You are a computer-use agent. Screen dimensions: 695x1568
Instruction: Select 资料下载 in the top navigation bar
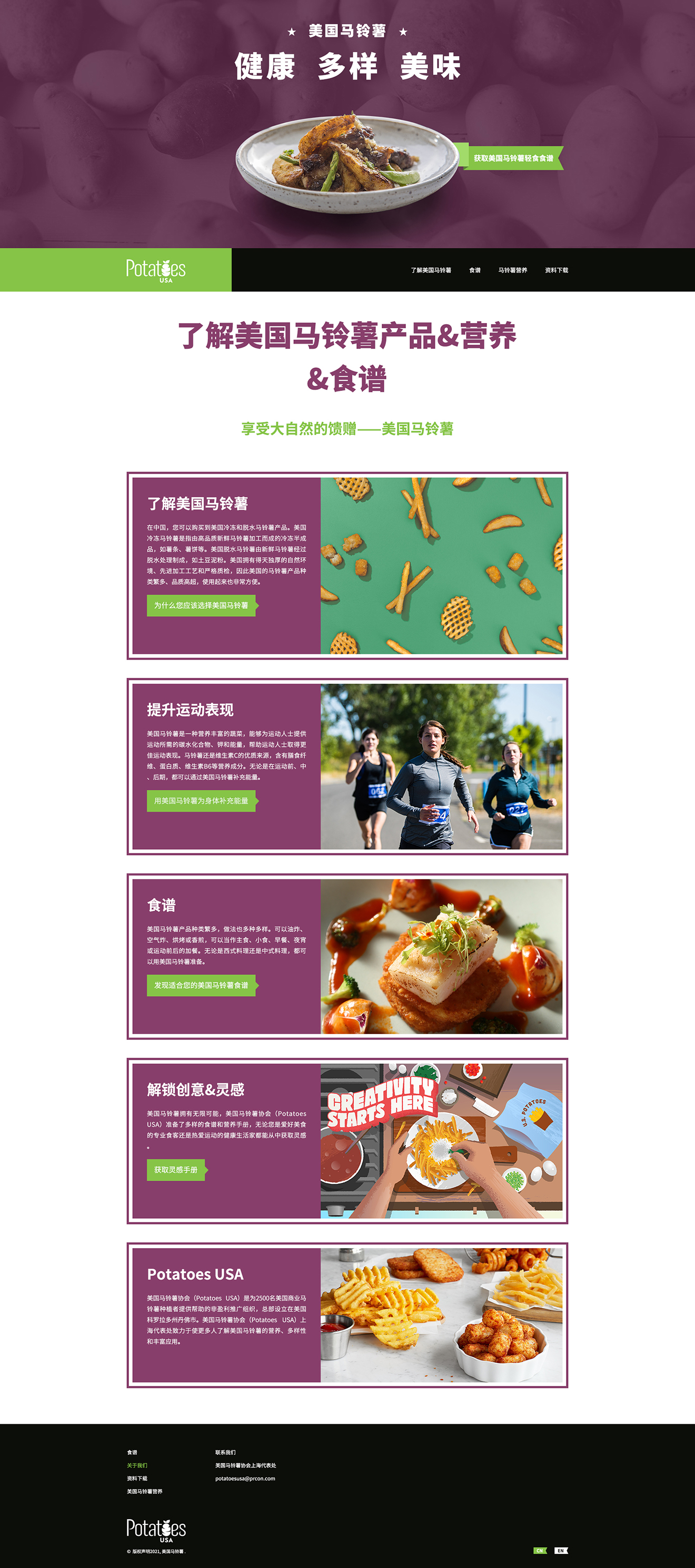pyautogui.click(x=556, y=270)
